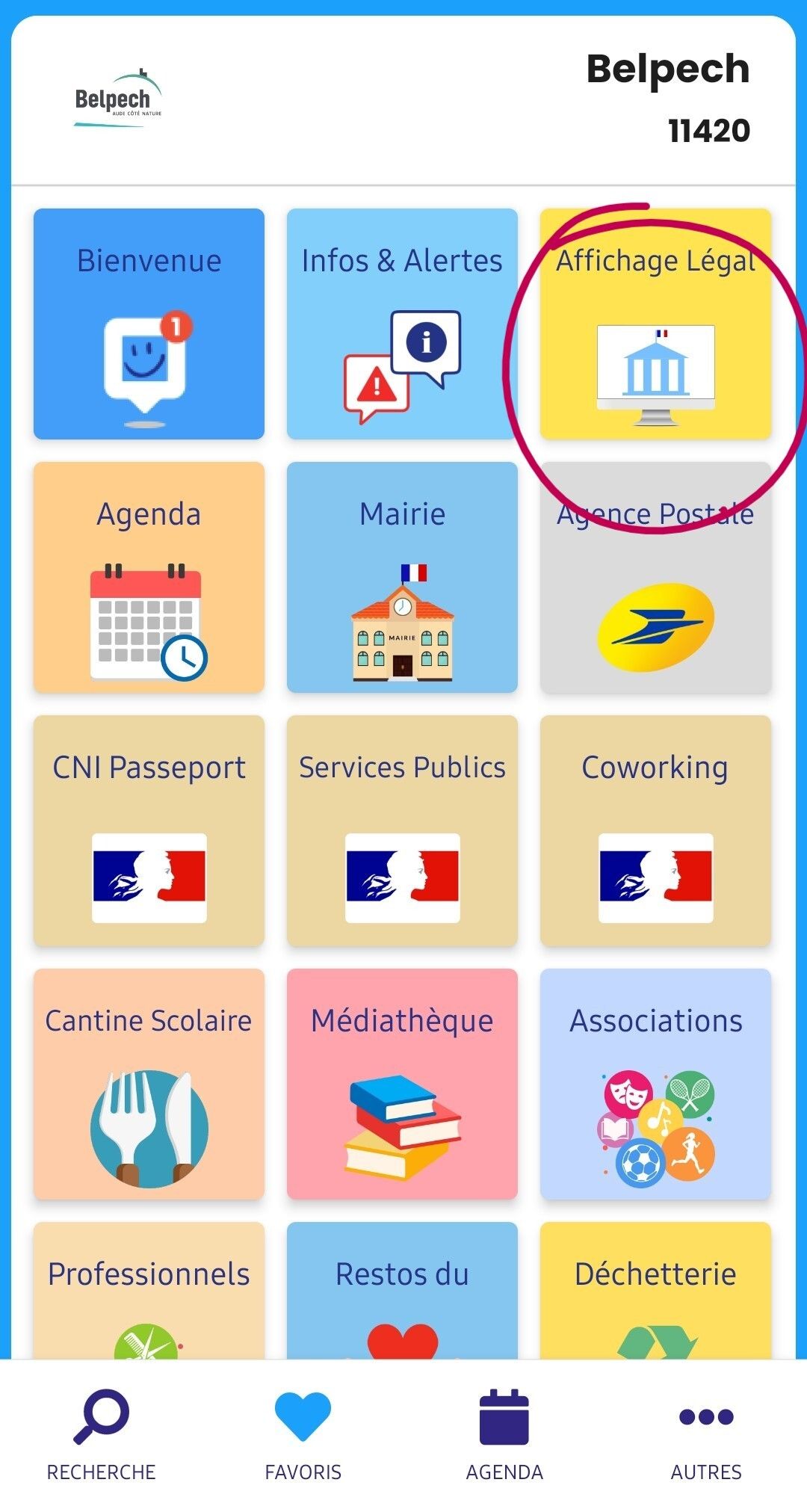Open the Cantine Scolaire tile

[x=149, y=1084]
